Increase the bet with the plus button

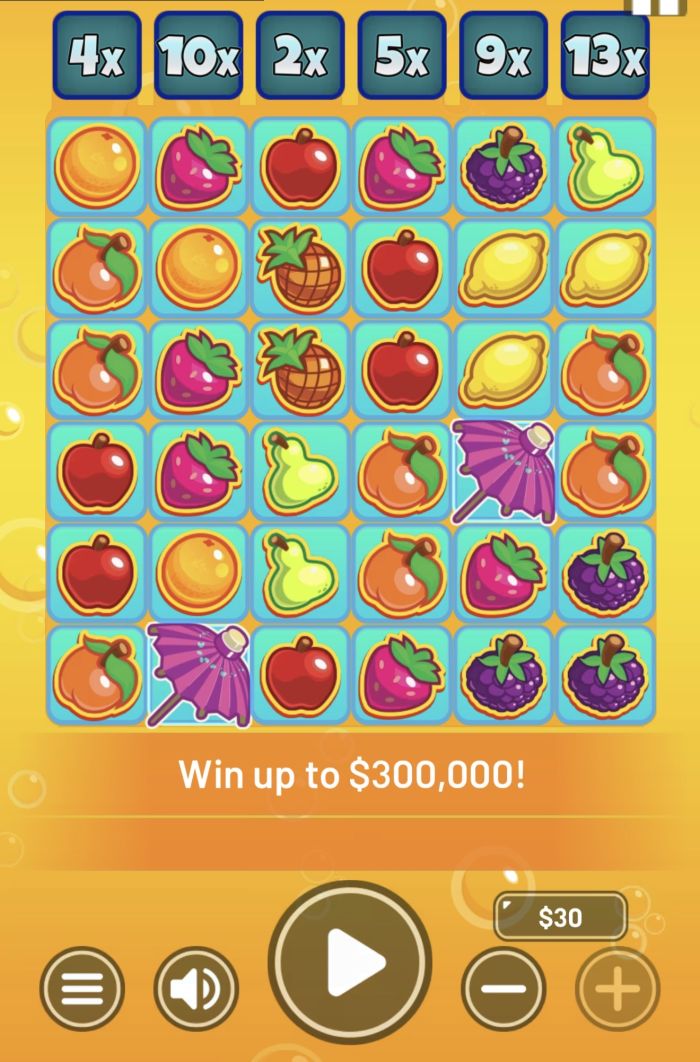(617, 989)
